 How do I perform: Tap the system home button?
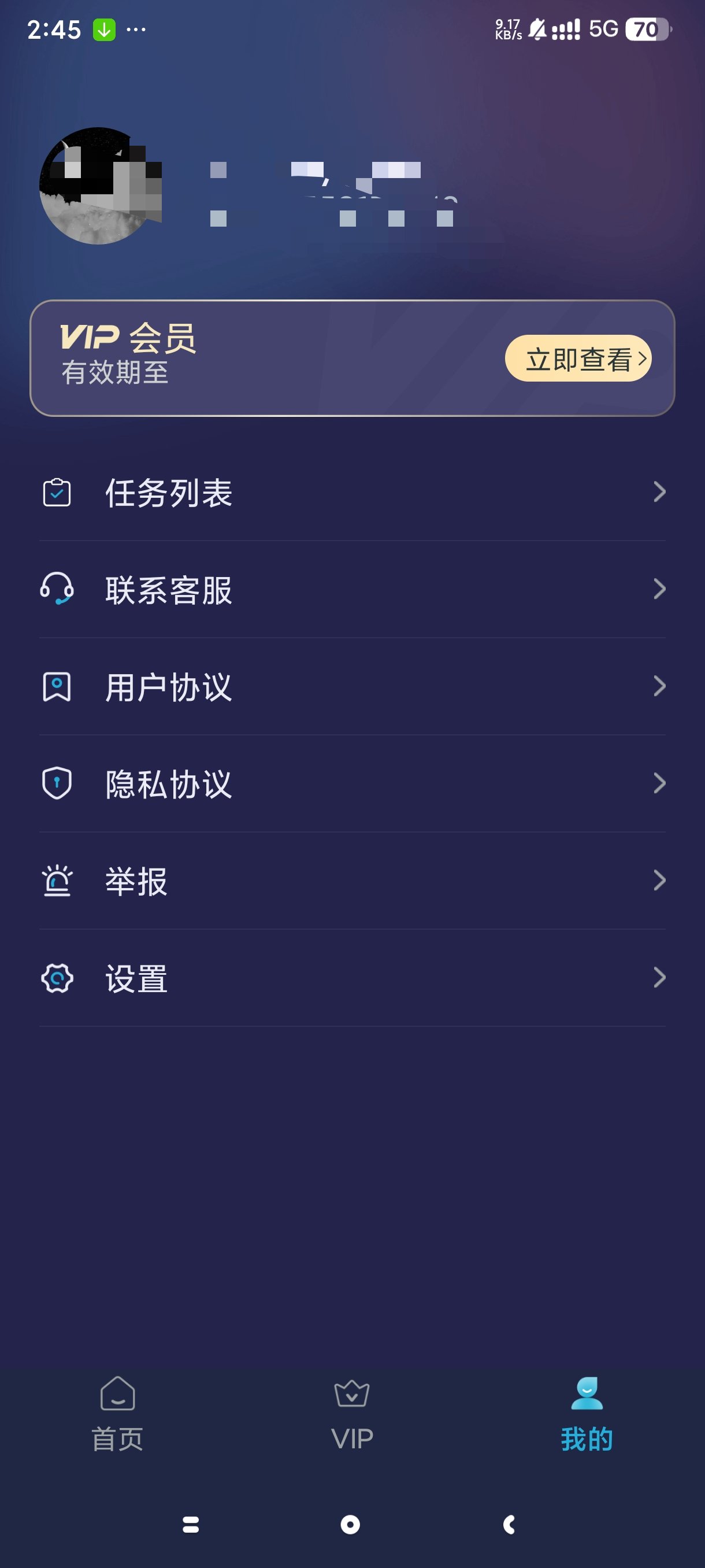tap(350, 1525)
